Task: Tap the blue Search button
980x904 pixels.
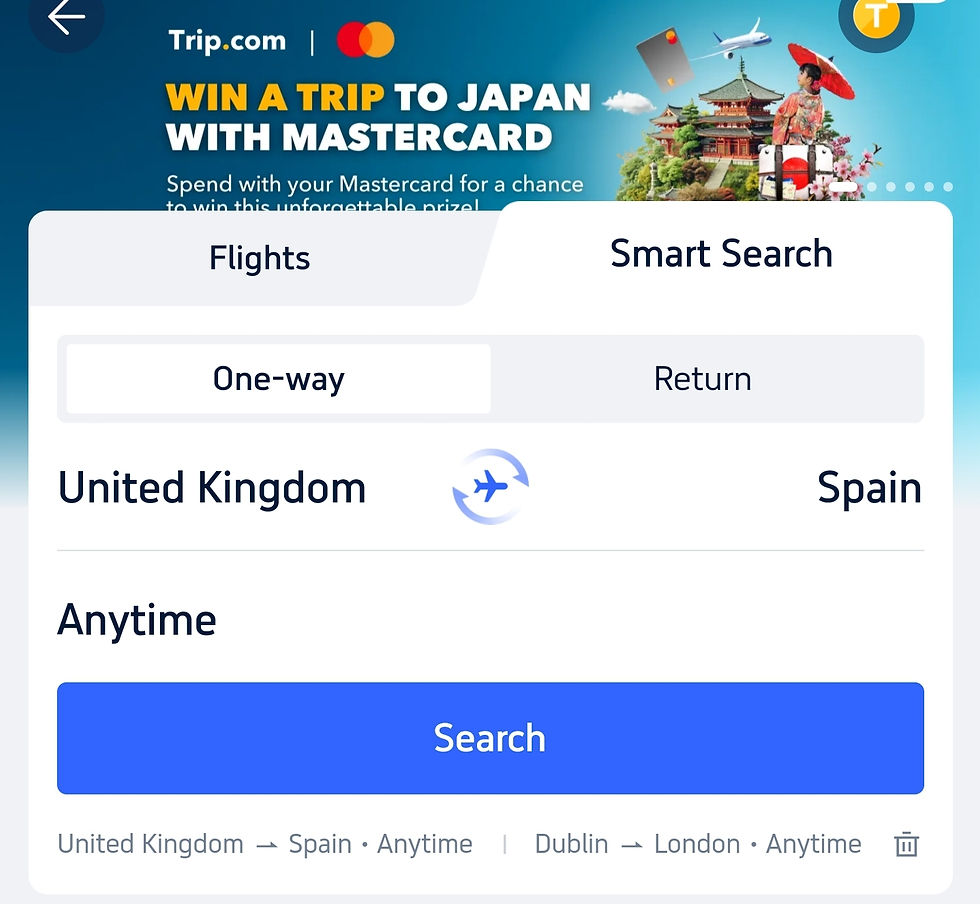Action: tap(490, 738)
